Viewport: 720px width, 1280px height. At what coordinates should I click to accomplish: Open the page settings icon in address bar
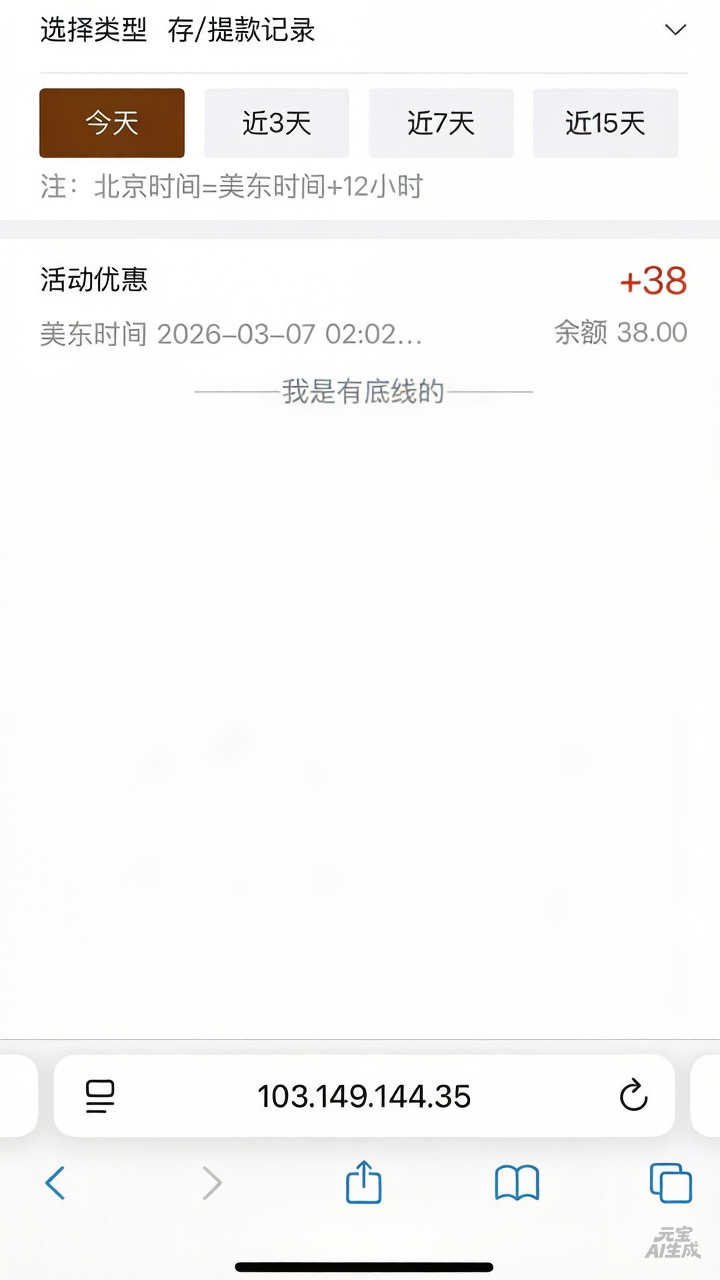tap(98, 1096)
